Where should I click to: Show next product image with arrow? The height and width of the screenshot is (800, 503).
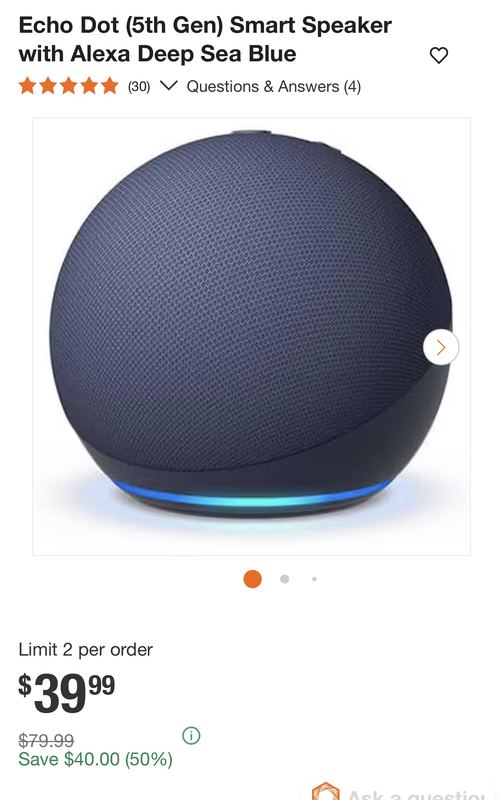click(441, 347)
